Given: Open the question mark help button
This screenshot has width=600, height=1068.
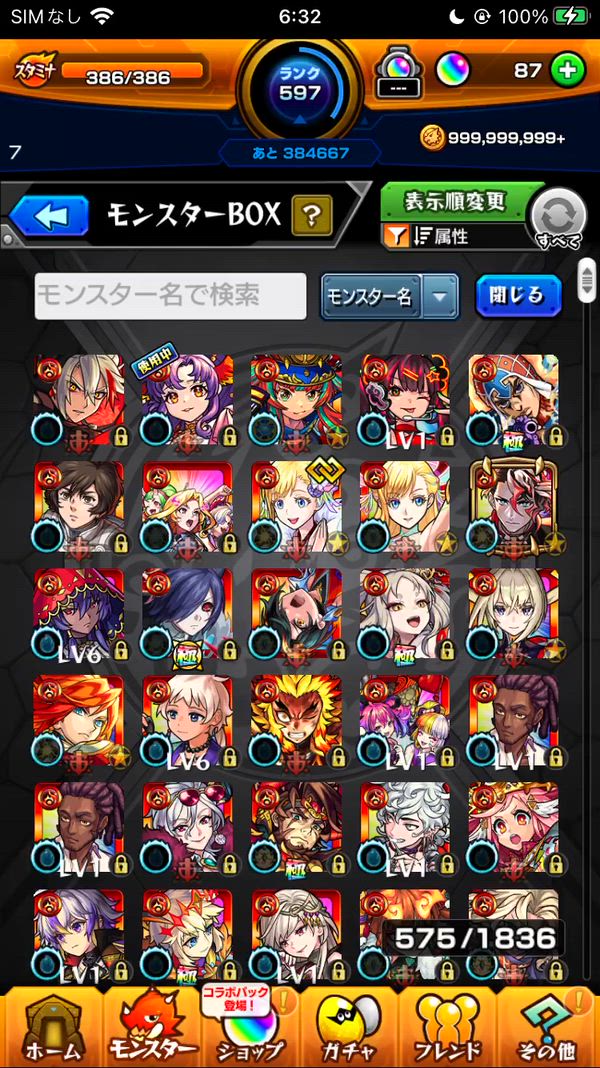Looking at the screenshot, I should pos(311,215).
